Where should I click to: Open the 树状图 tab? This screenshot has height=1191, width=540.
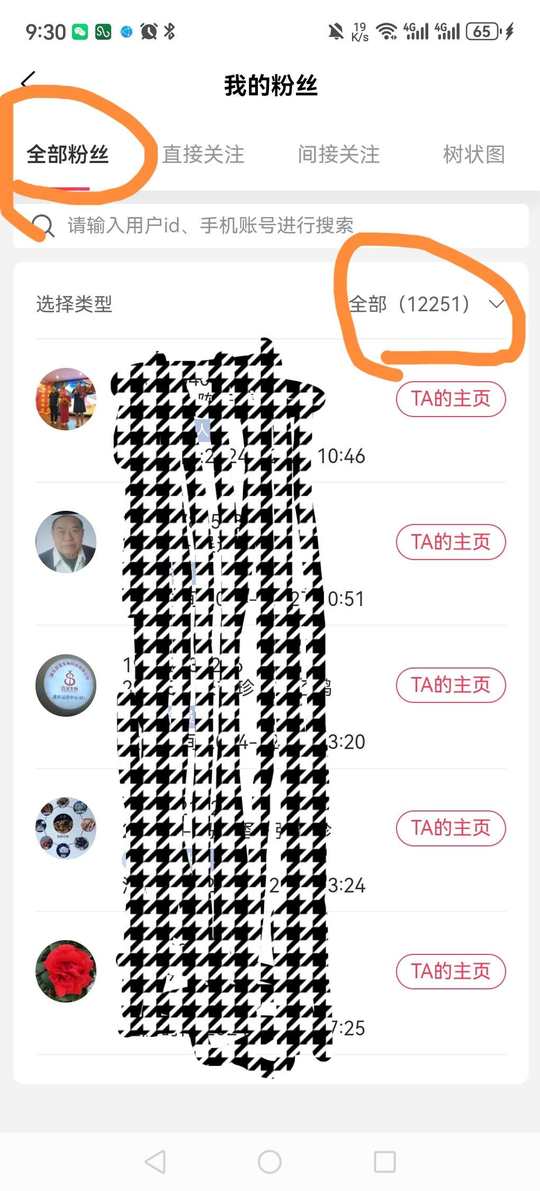point(474,155)
